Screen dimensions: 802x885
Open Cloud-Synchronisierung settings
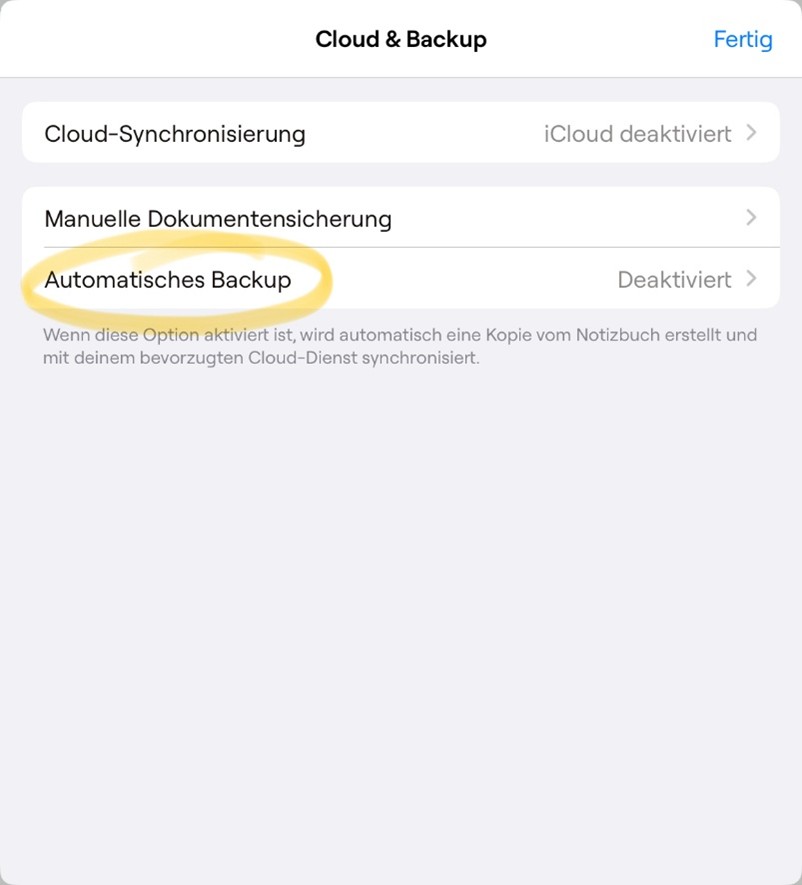[x=400, y=133]
